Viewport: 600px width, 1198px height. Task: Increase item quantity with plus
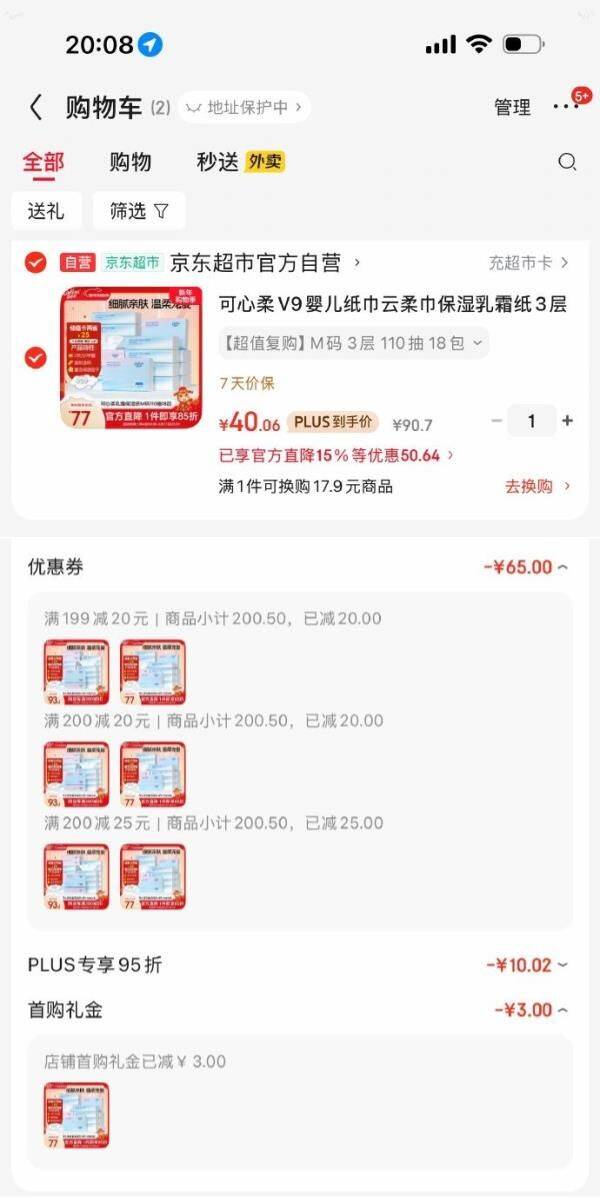567,421
